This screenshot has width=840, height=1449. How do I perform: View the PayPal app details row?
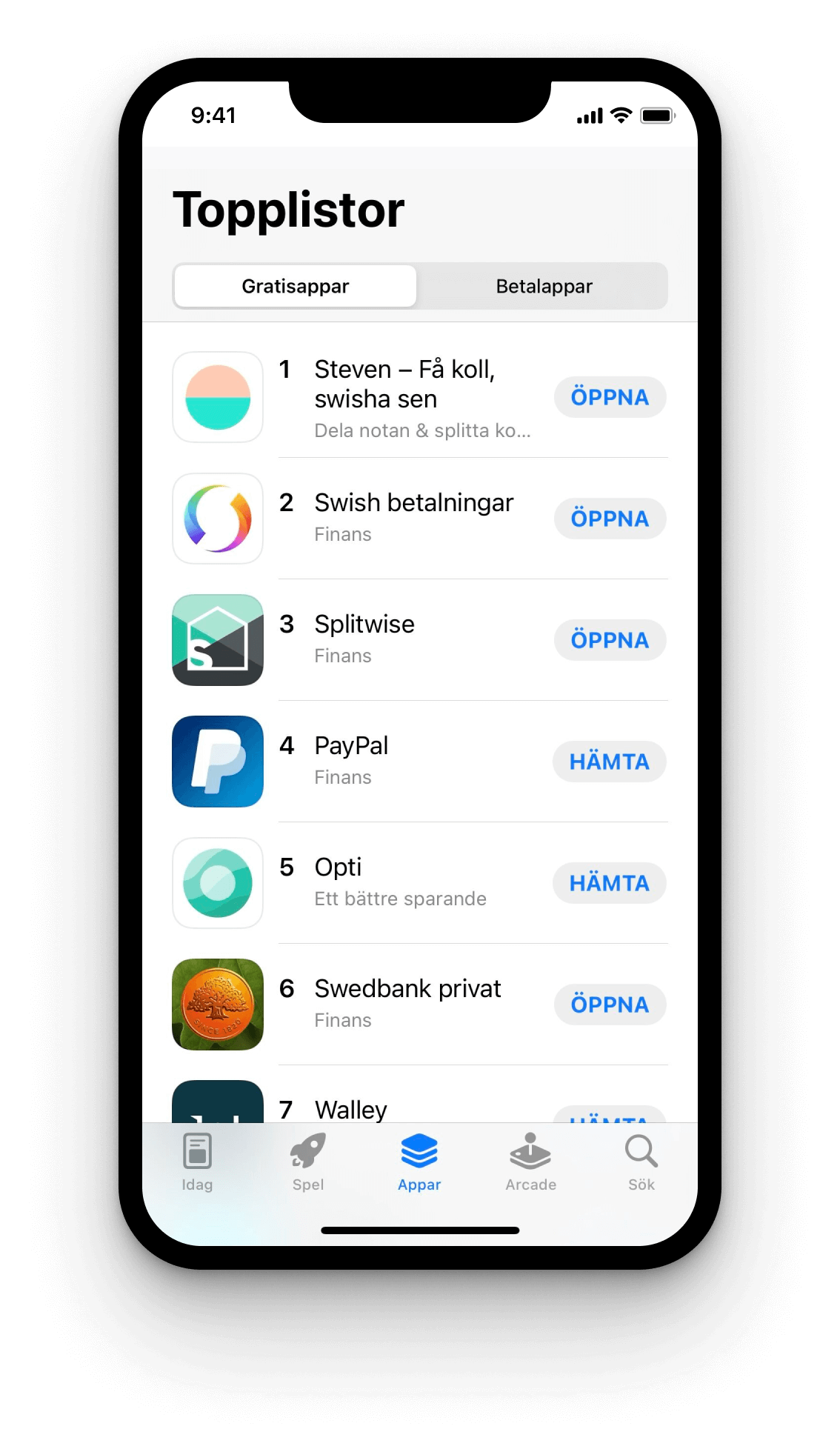420,762
